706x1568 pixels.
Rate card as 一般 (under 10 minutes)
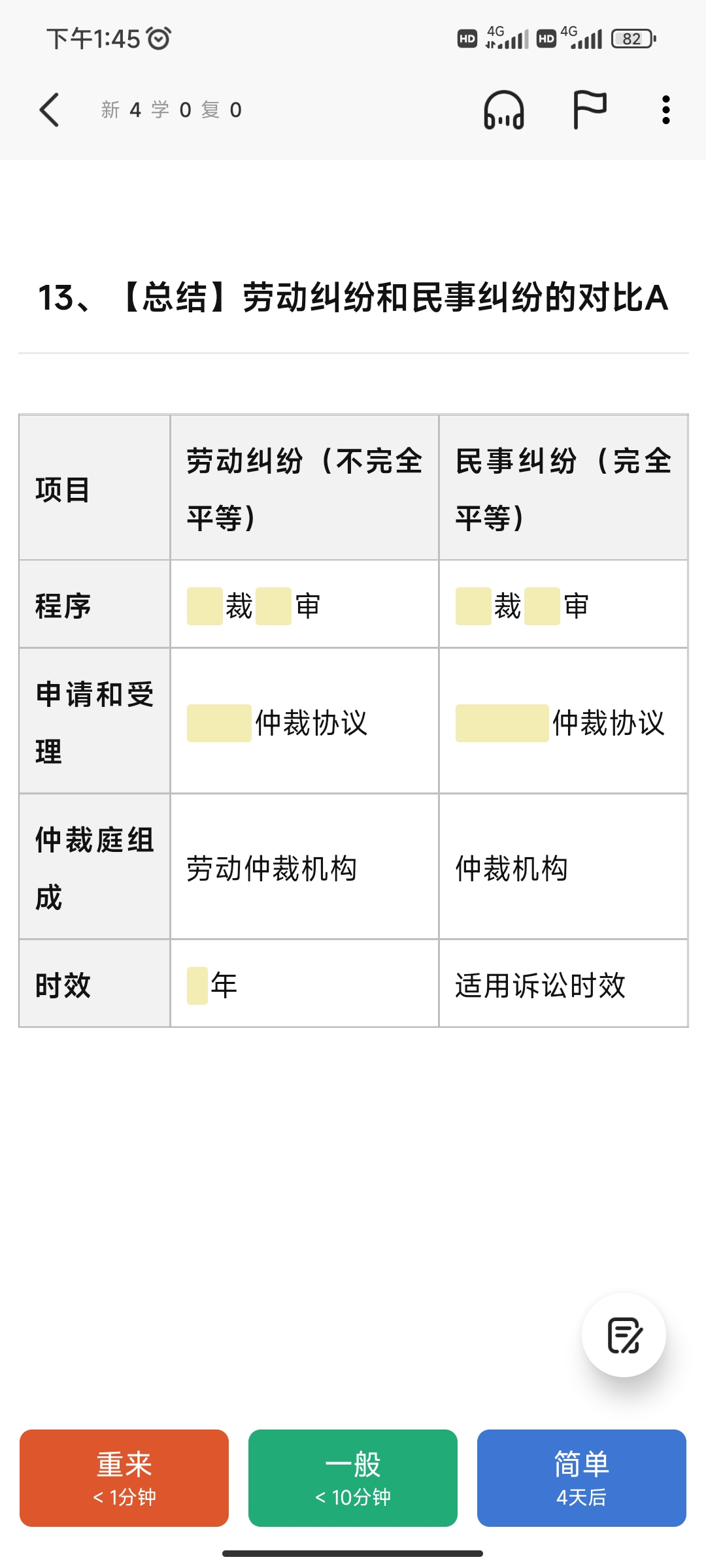point(353,1478)
